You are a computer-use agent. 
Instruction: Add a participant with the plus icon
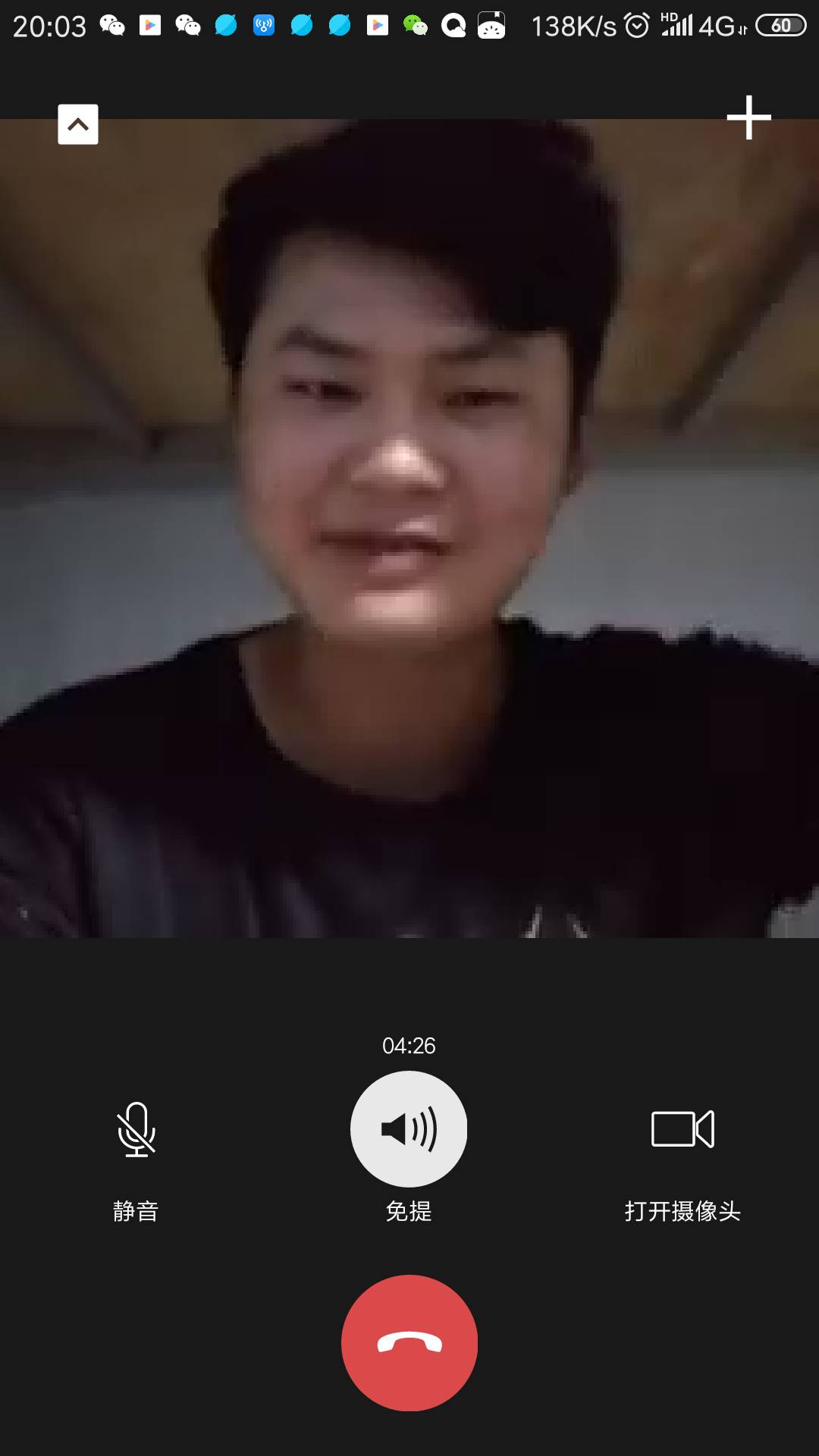(748, 118)
